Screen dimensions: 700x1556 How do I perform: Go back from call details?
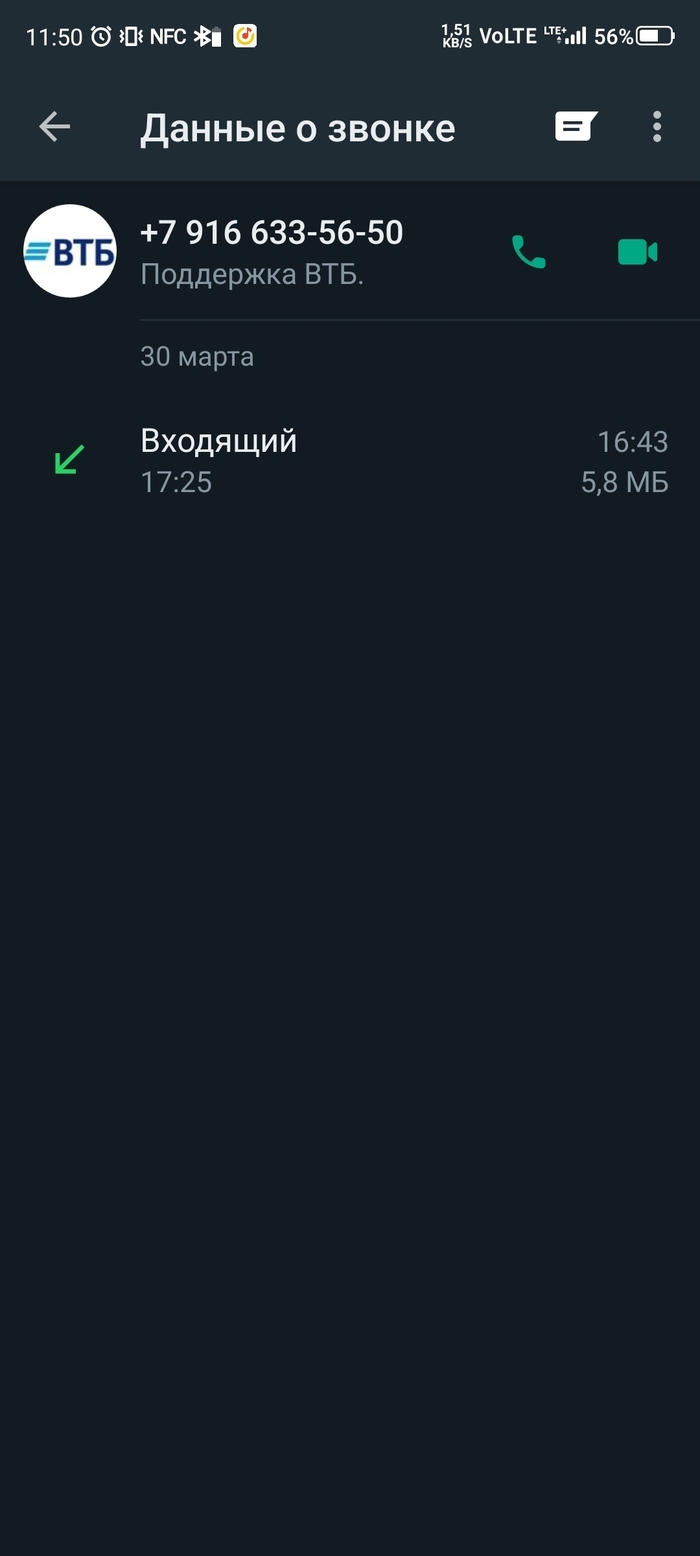coord(54,127)
